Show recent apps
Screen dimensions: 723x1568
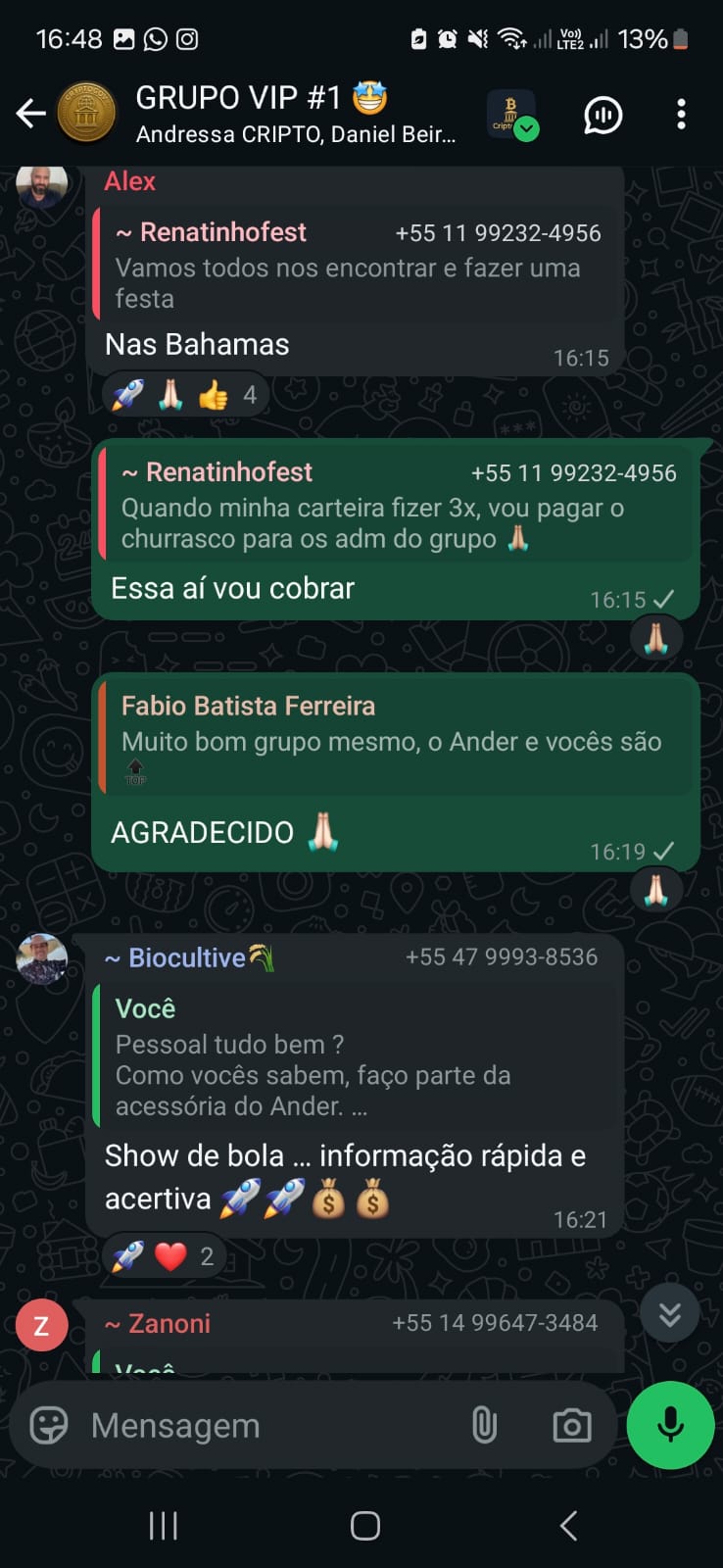point(163,1525)
